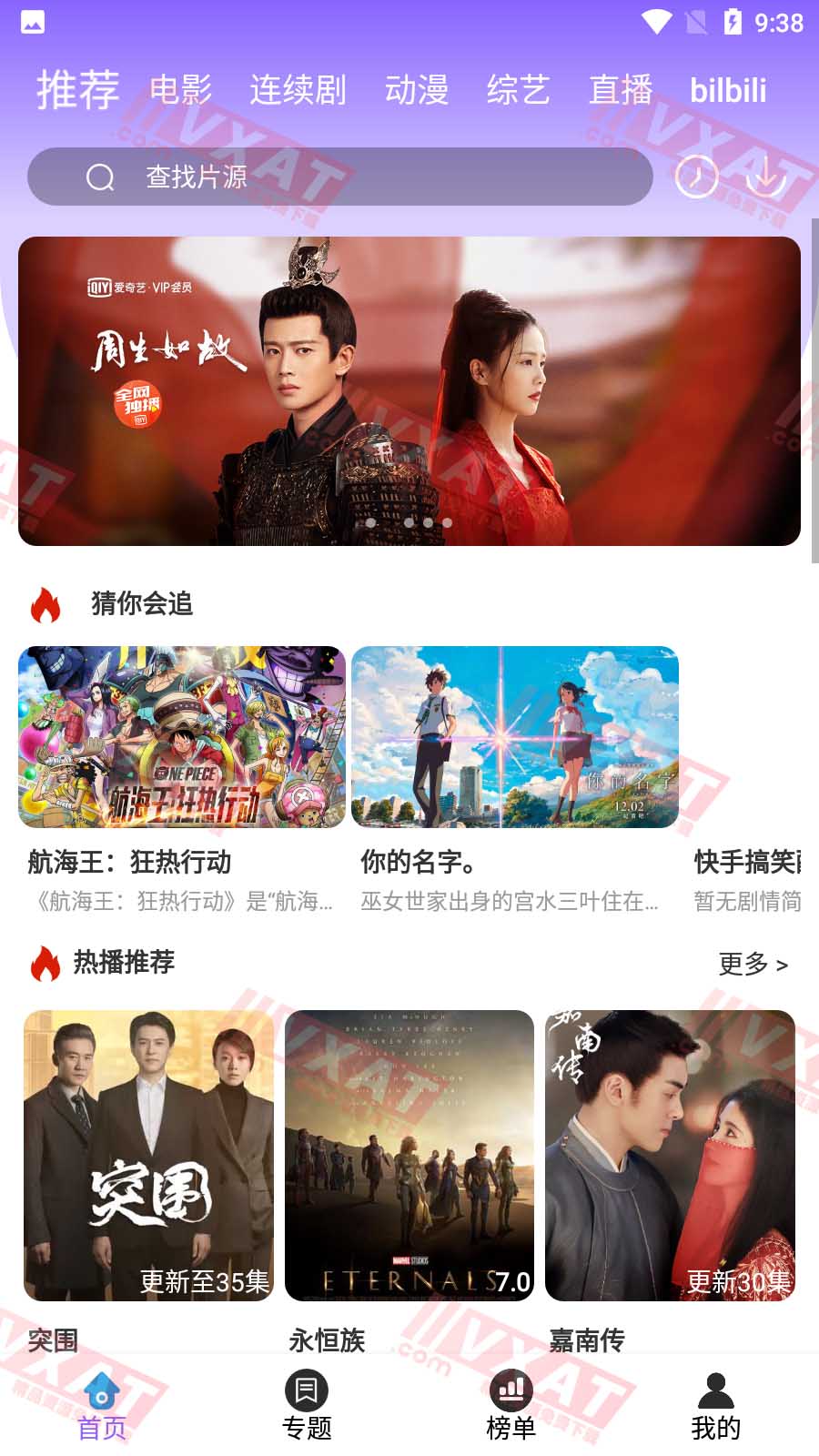Switch to the 我的 tab
Viewport: 819px width, 1456px height.
click(x=716, y=1406)
